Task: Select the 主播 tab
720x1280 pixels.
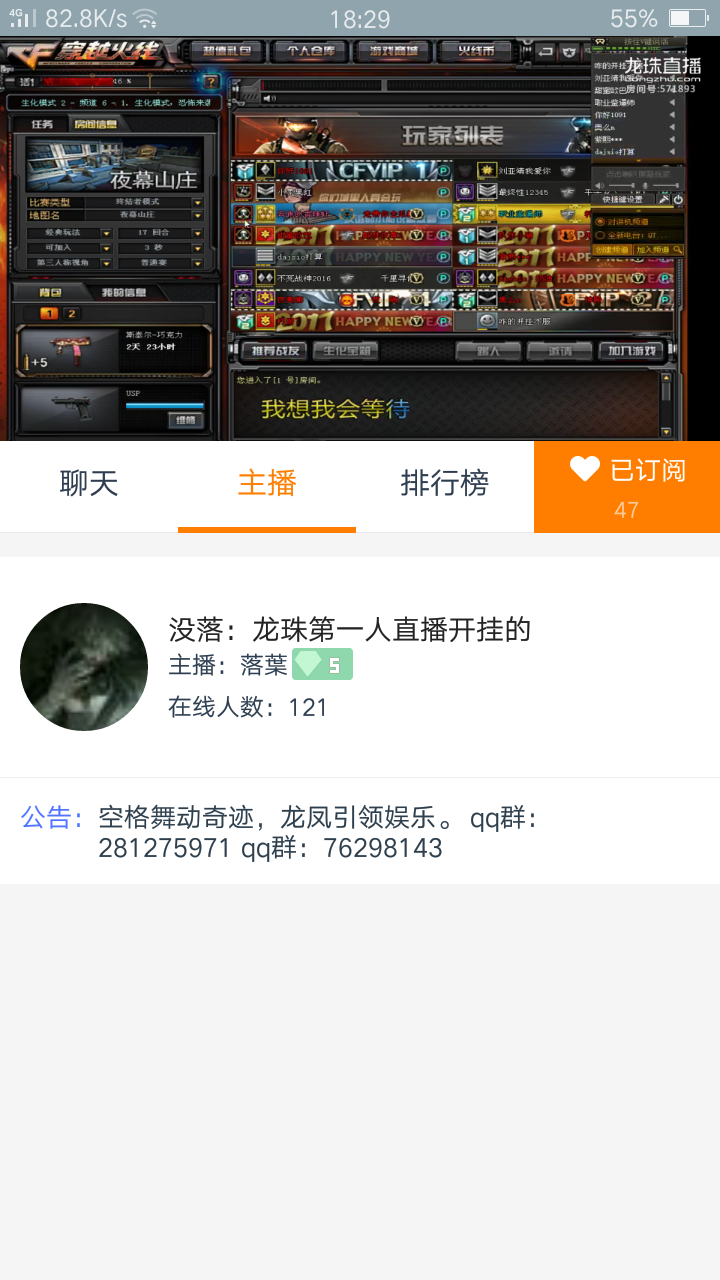Action: (267, 484)
